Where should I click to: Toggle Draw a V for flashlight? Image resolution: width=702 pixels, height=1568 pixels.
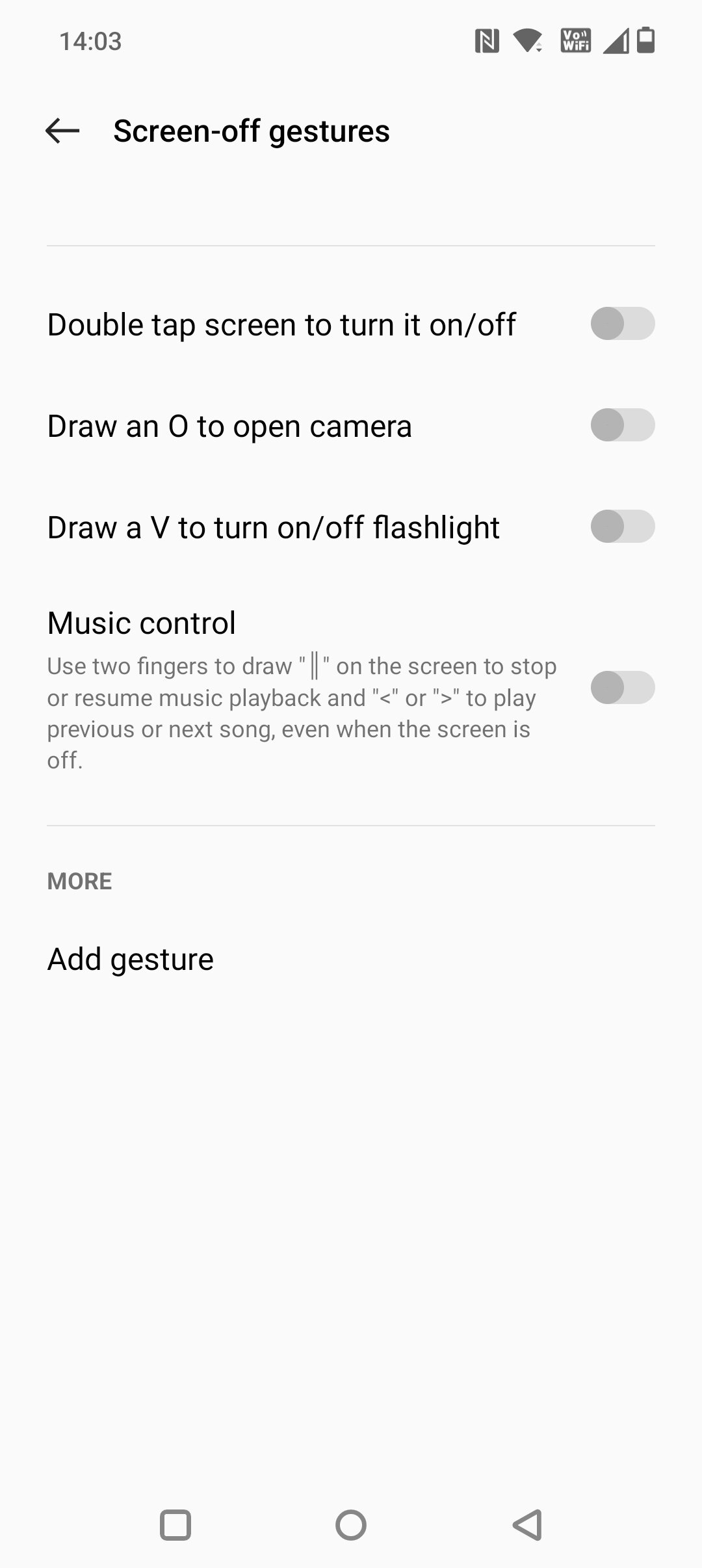coord(622,527)
